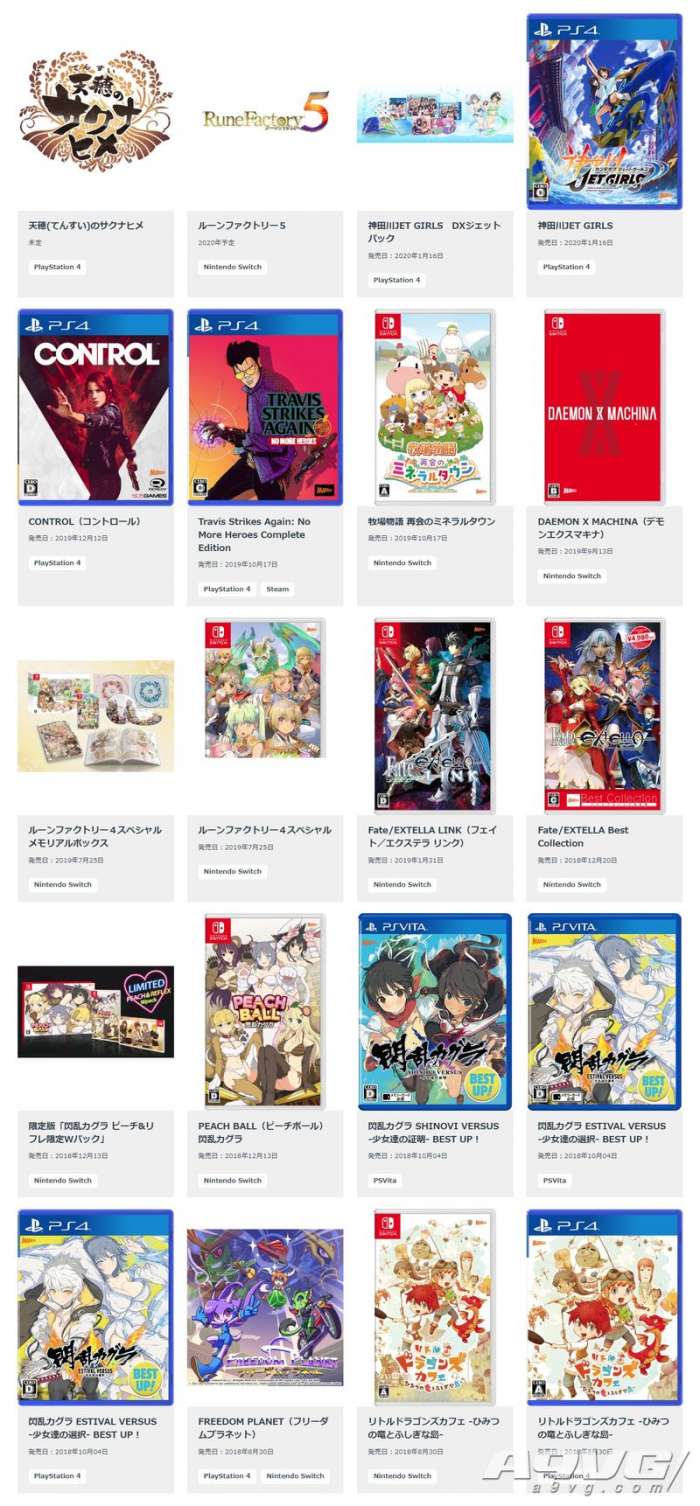Viewport: 700px width, 1506px height.
Task: Open 閃乱カグラ SHINOVI VERSUS BEST UP card
Action: tap(434, 1010)
